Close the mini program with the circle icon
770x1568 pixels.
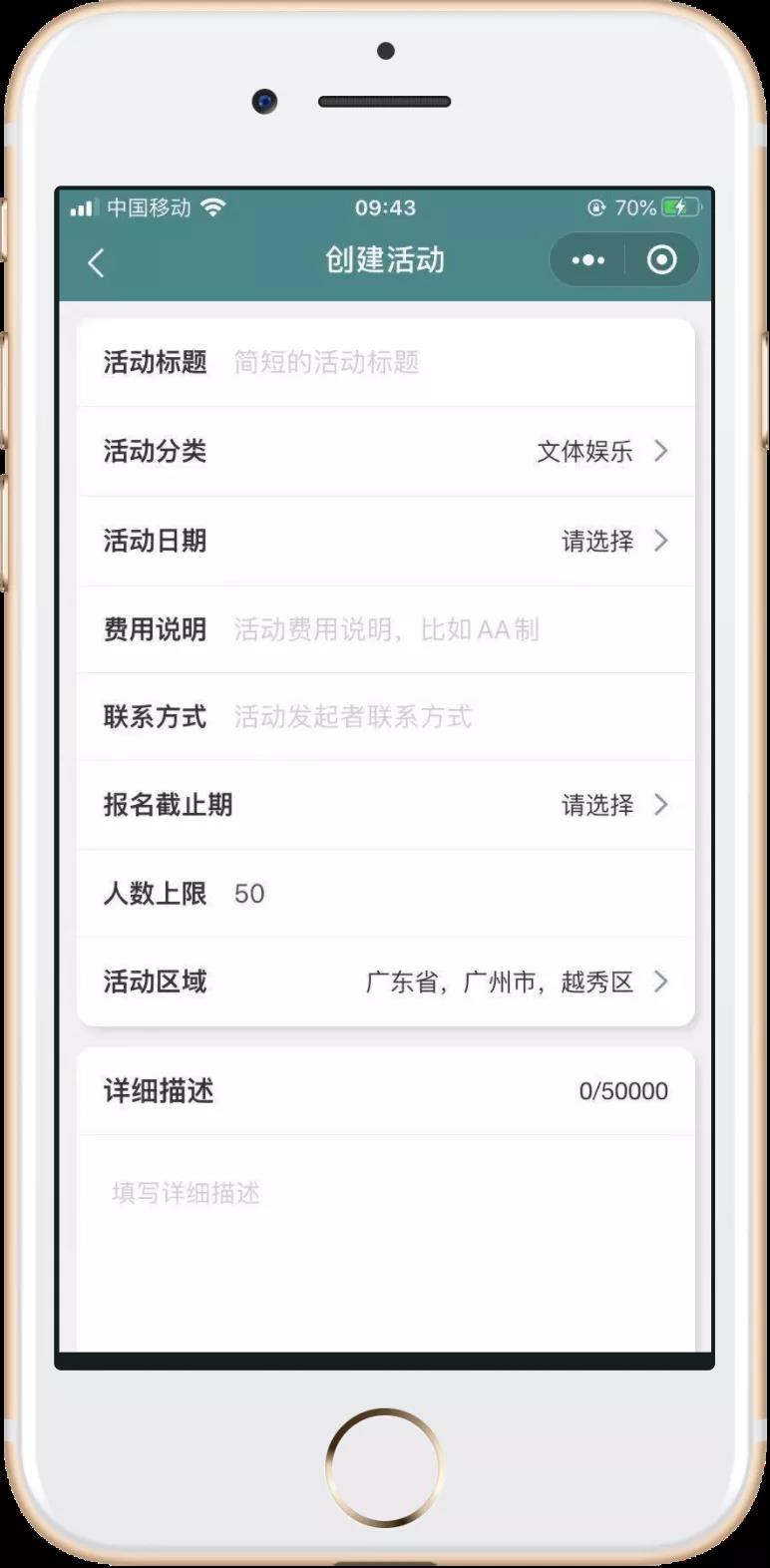click(661, 260)
